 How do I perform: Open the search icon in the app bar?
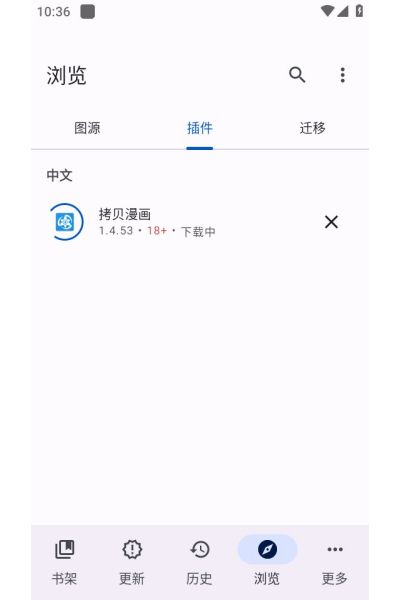(297, 75)
